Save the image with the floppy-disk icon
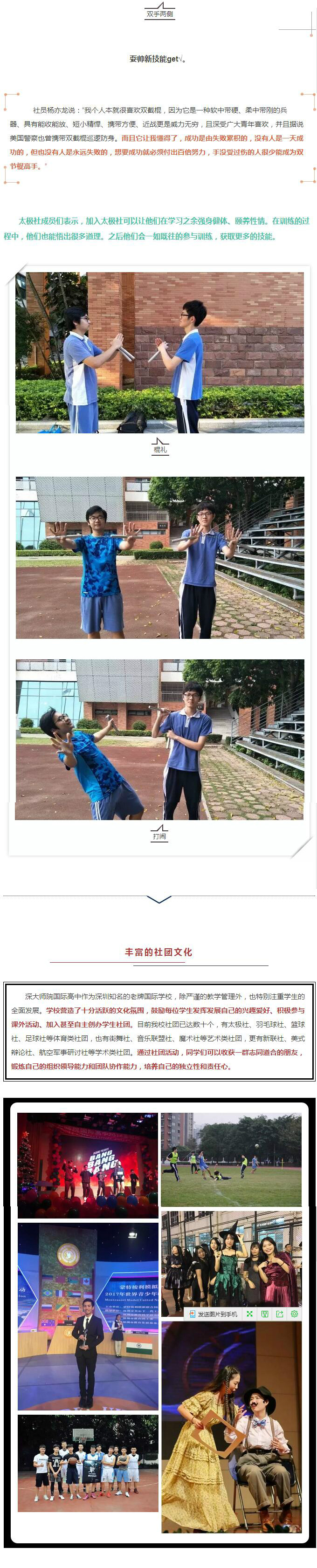This screenshot has width=317, height=1568. tap(265, 1314)
